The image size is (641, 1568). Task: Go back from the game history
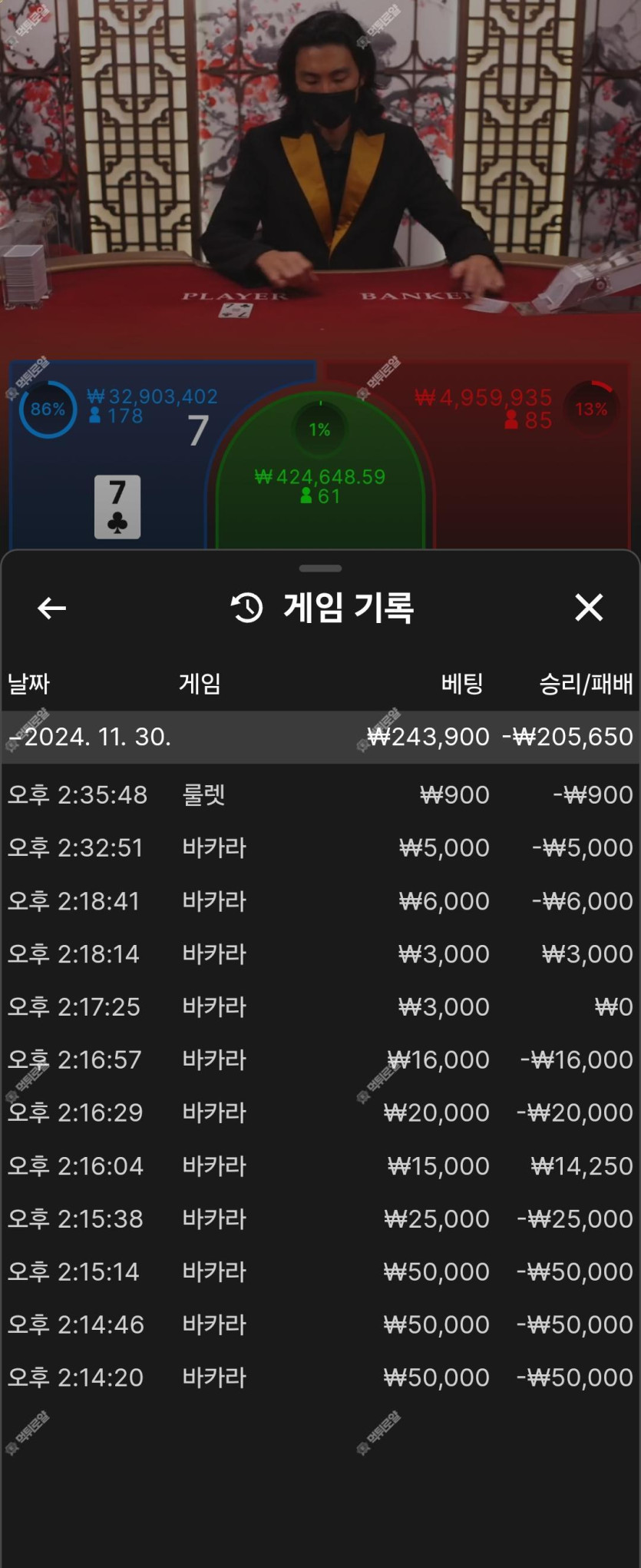pyautogui.click(x=51, y=608)
